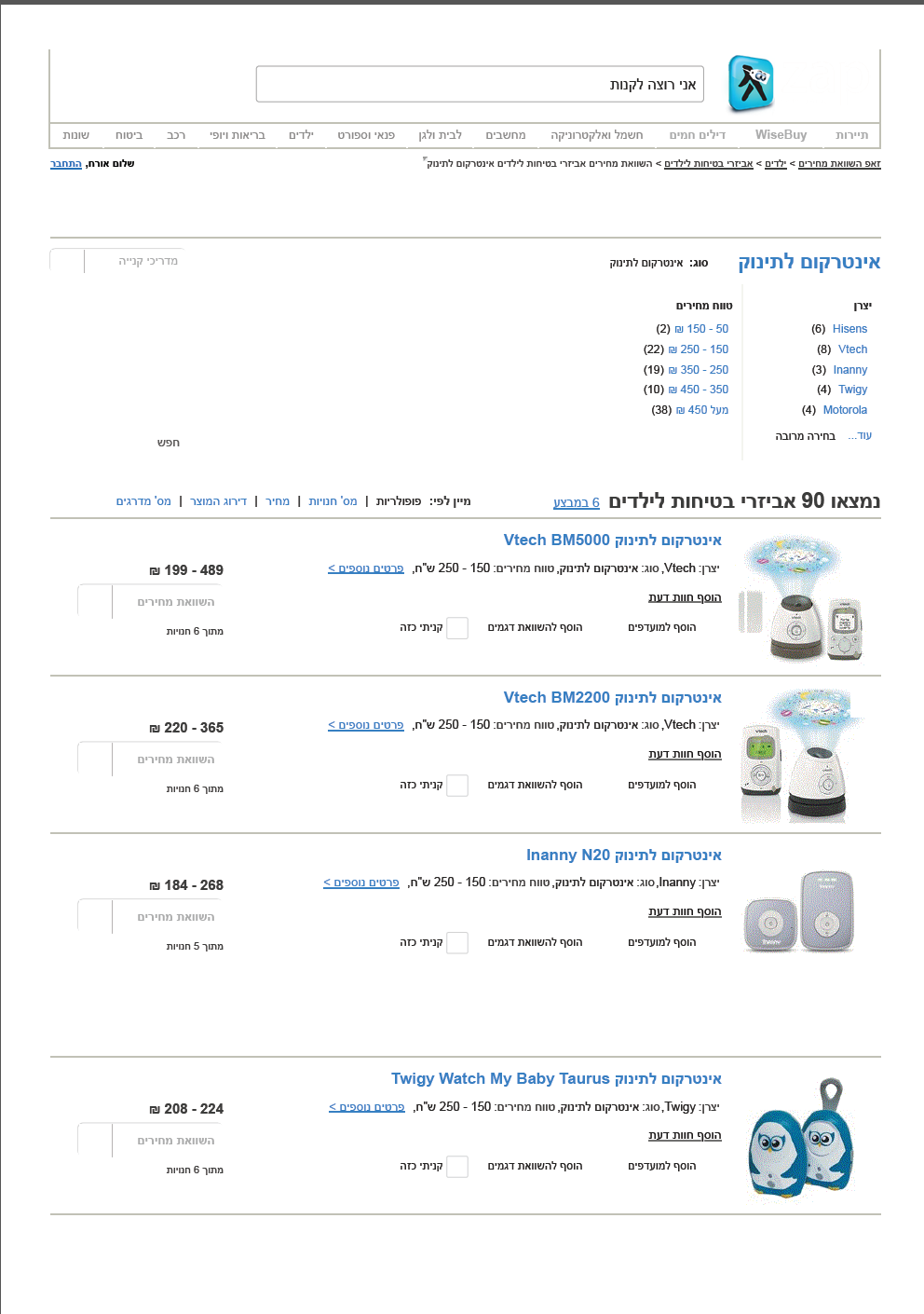
Task: Filter by manufacturer Vtech
Action: pos(852,349)
